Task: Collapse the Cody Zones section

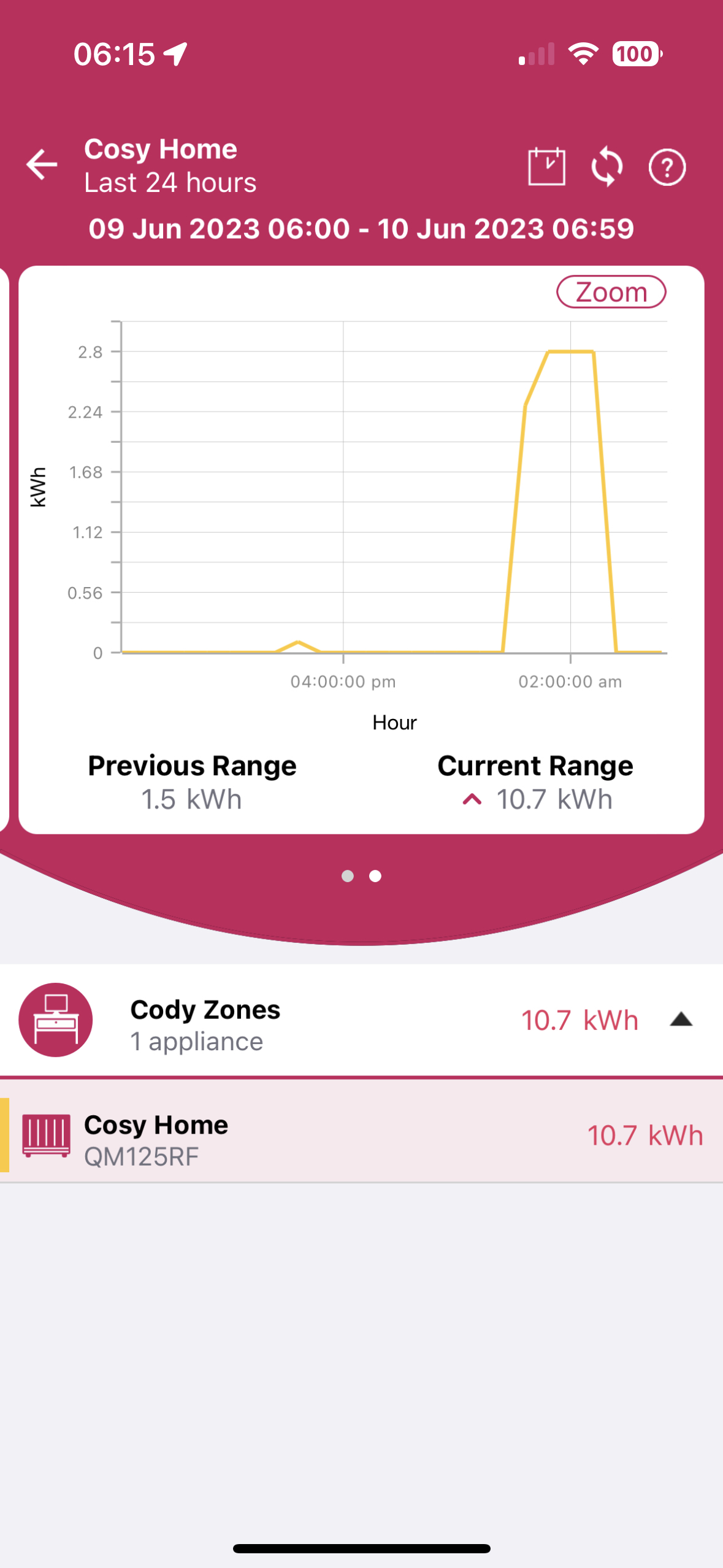Action: (x=681, y=1020)
